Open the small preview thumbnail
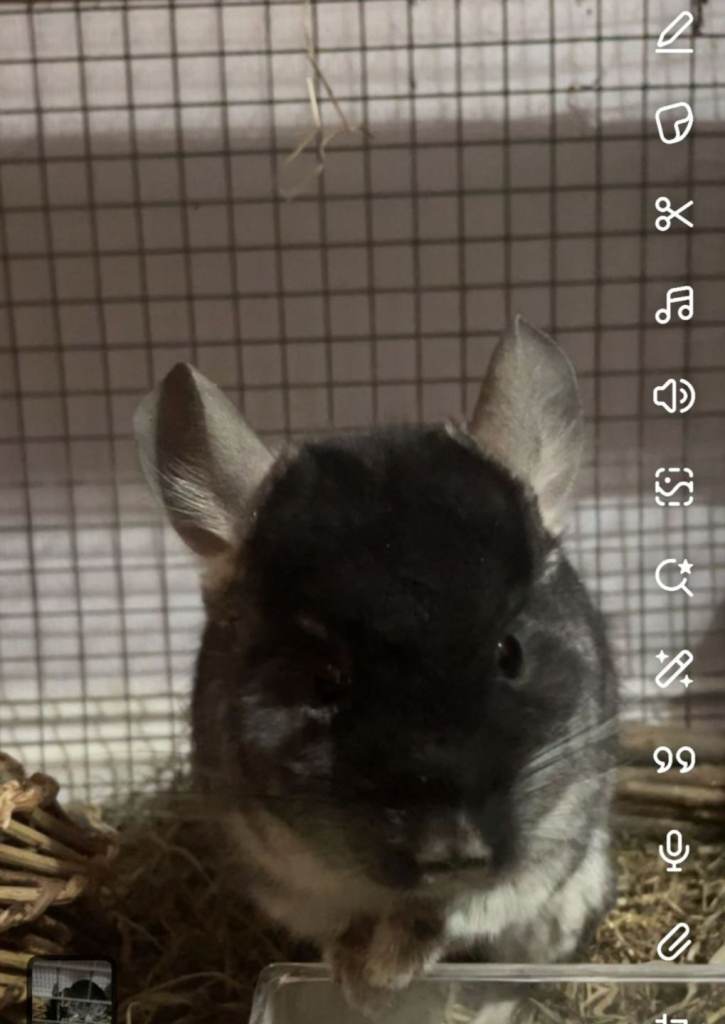725x1024 pixels. (71, 991)
